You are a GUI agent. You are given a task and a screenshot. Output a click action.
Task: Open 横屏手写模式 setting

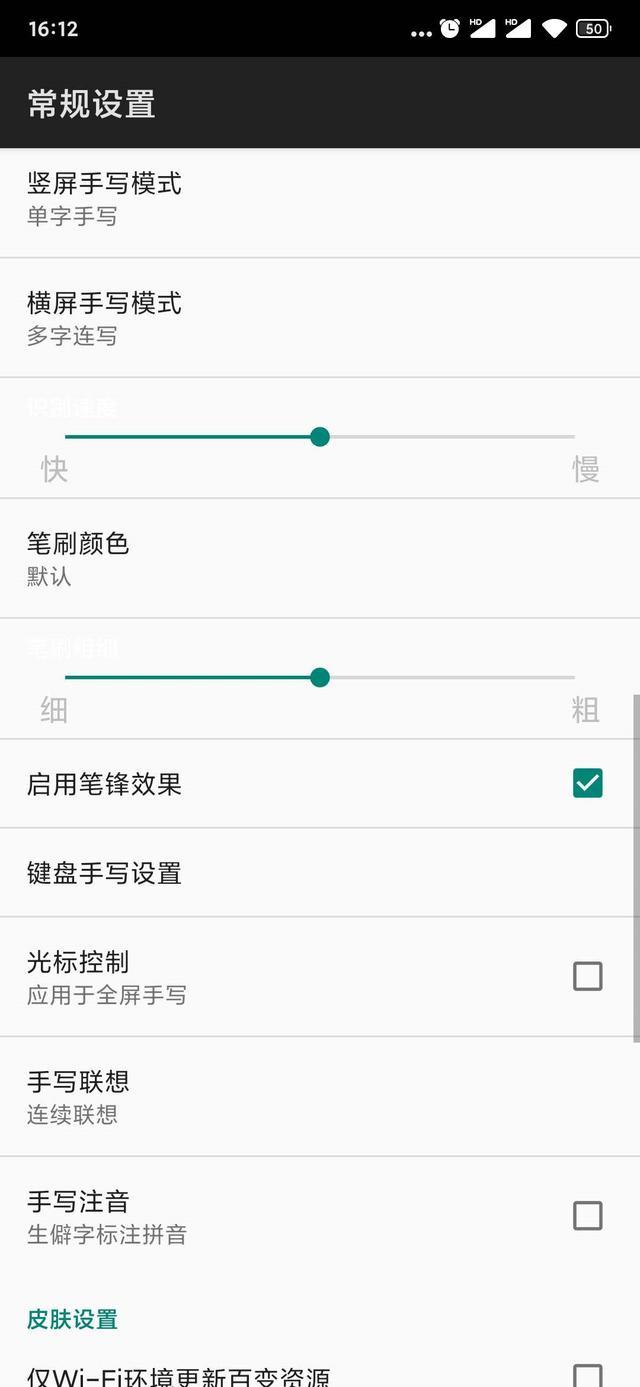click(320, 318)
